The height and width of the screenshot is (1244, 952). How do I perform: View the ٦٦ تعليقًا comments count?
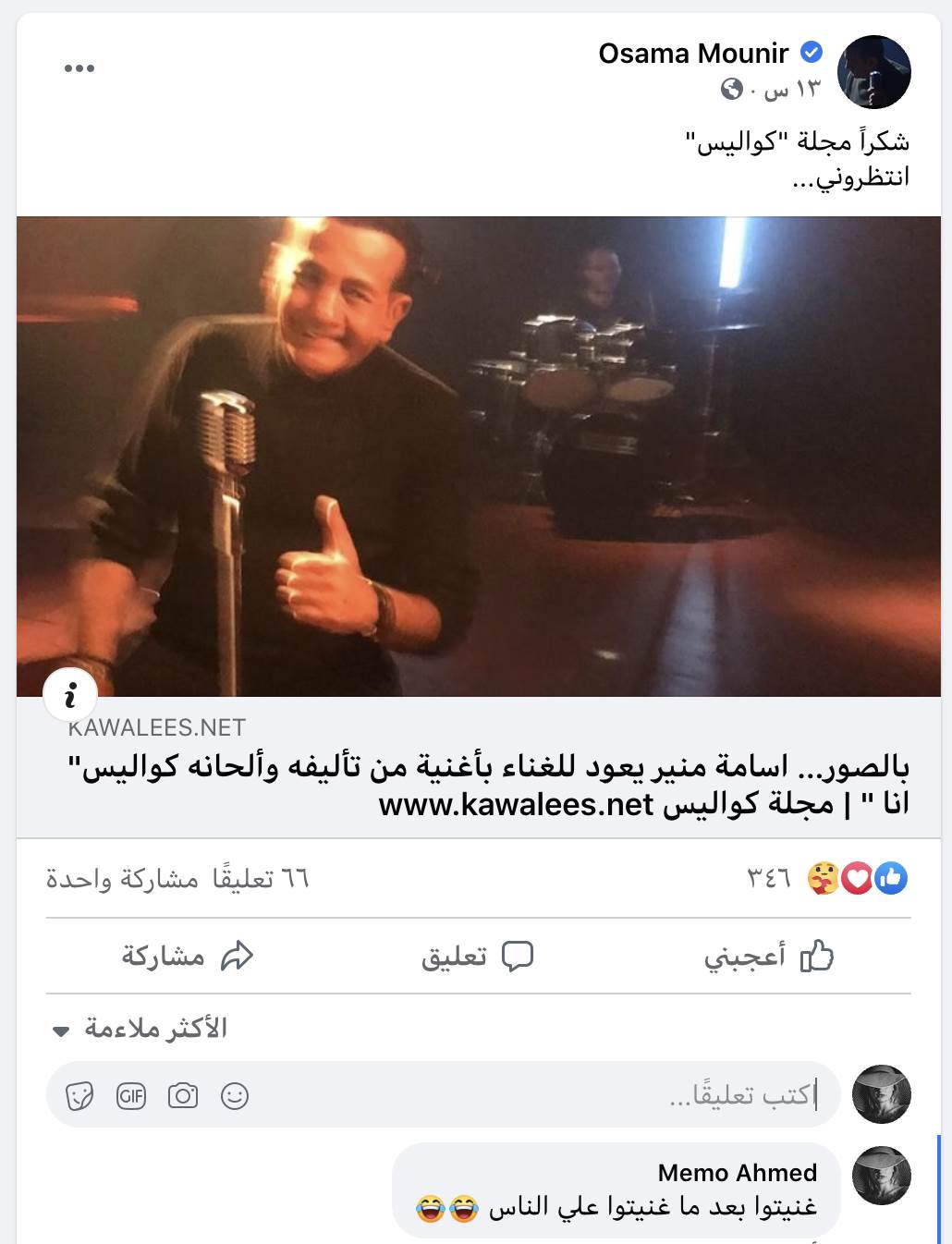pyautogui.click(x=260, y=878)
